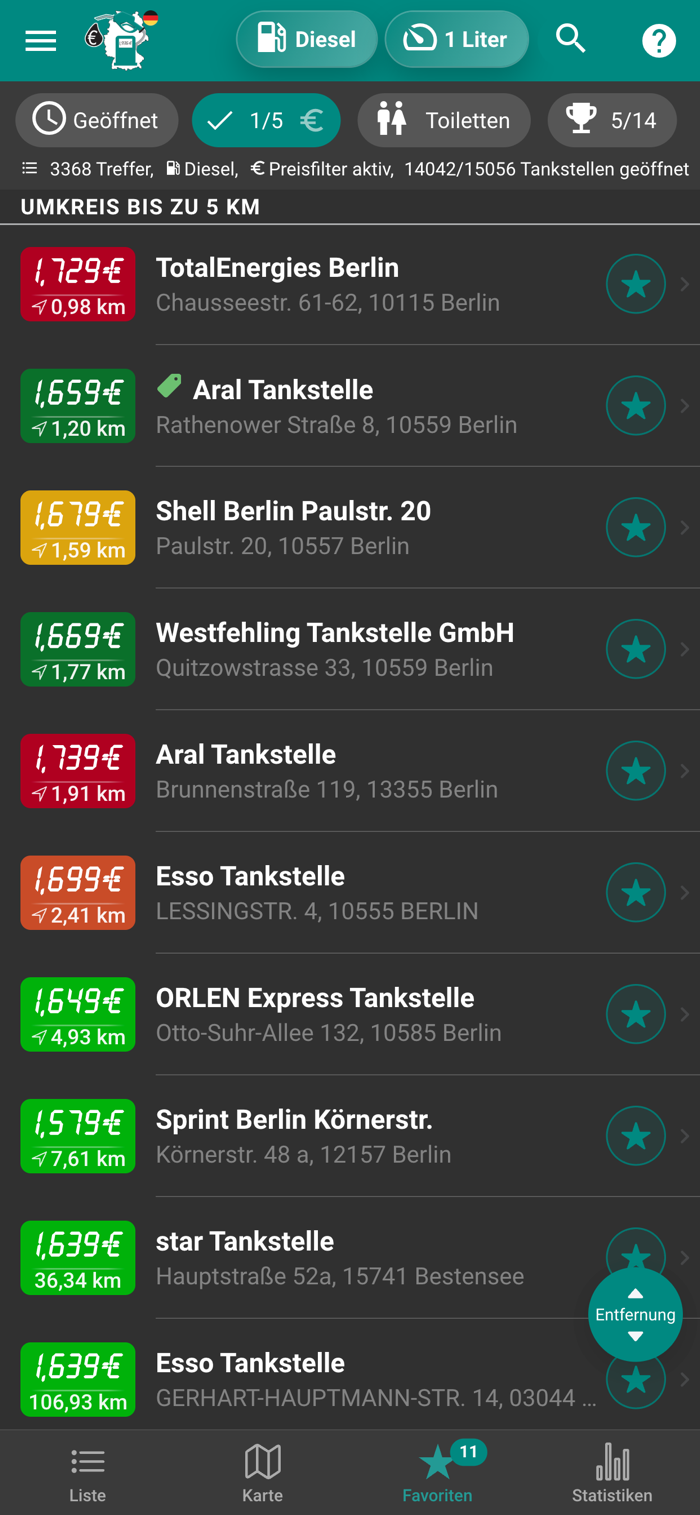Toggle favorite star for Esso Tankstelle Lessingstr.

coord(636,893)
